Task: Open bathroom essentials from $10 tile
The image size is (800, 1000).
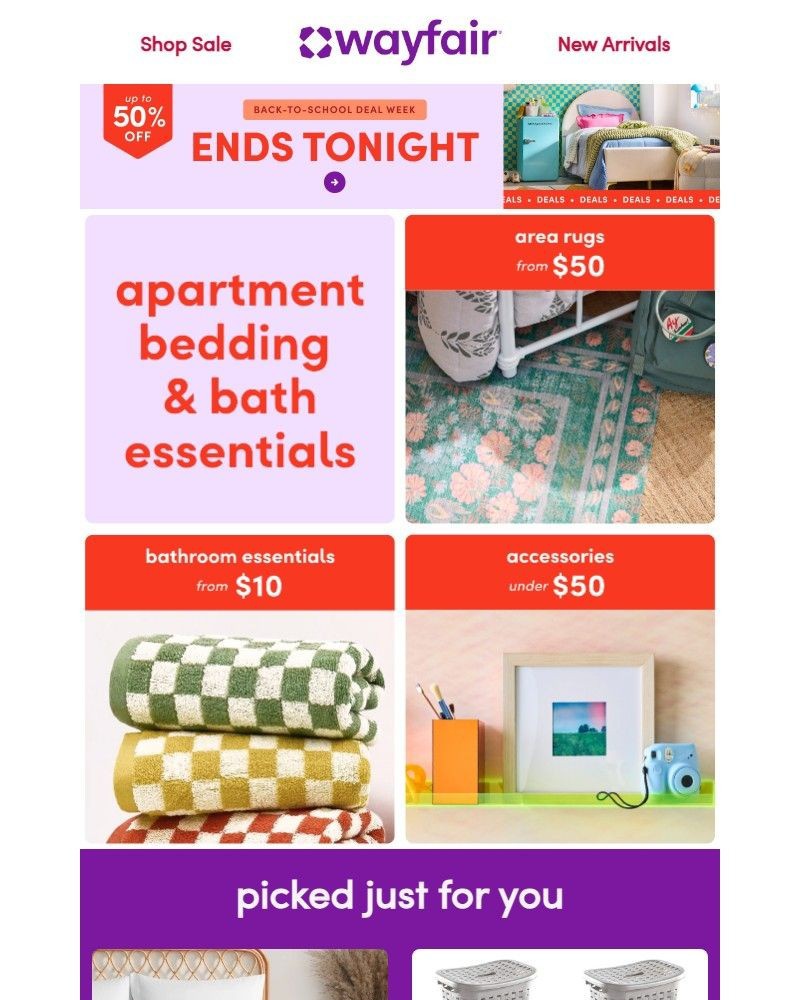Action: (x=239, y=689)
